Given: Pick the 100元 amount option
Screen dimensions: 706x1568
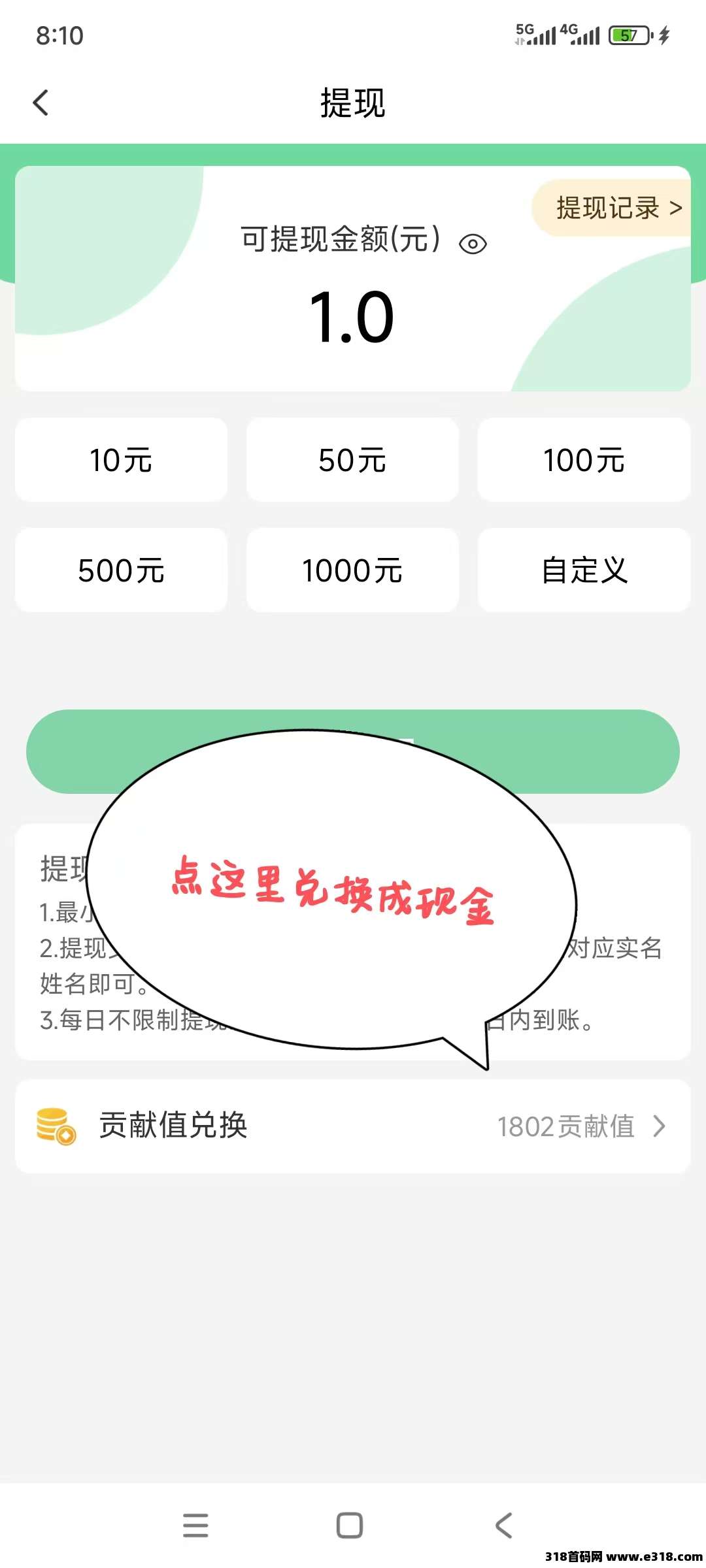Looking at the screenshot, I should point(584,460).
